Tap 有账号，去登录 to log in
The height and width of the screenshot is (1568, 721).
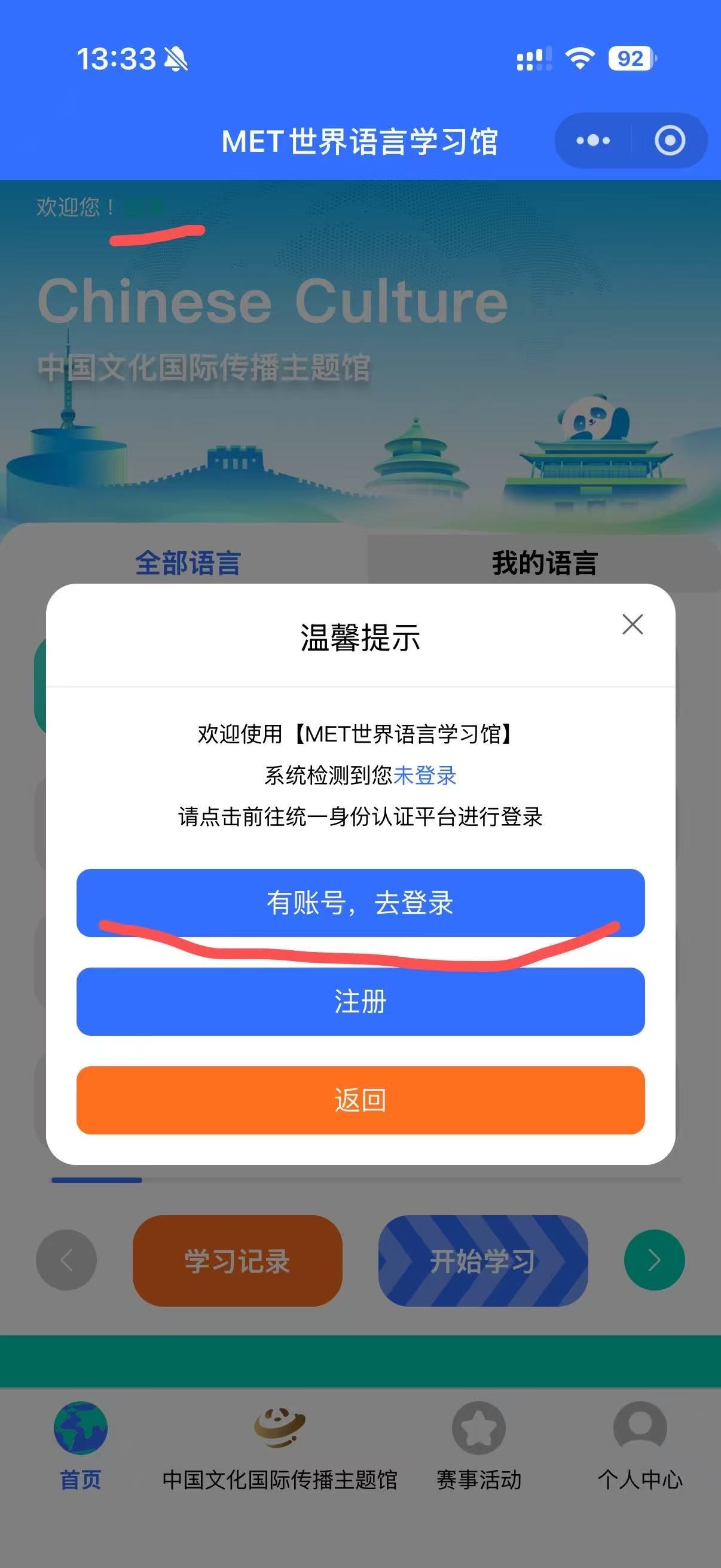tap(360, 902)
